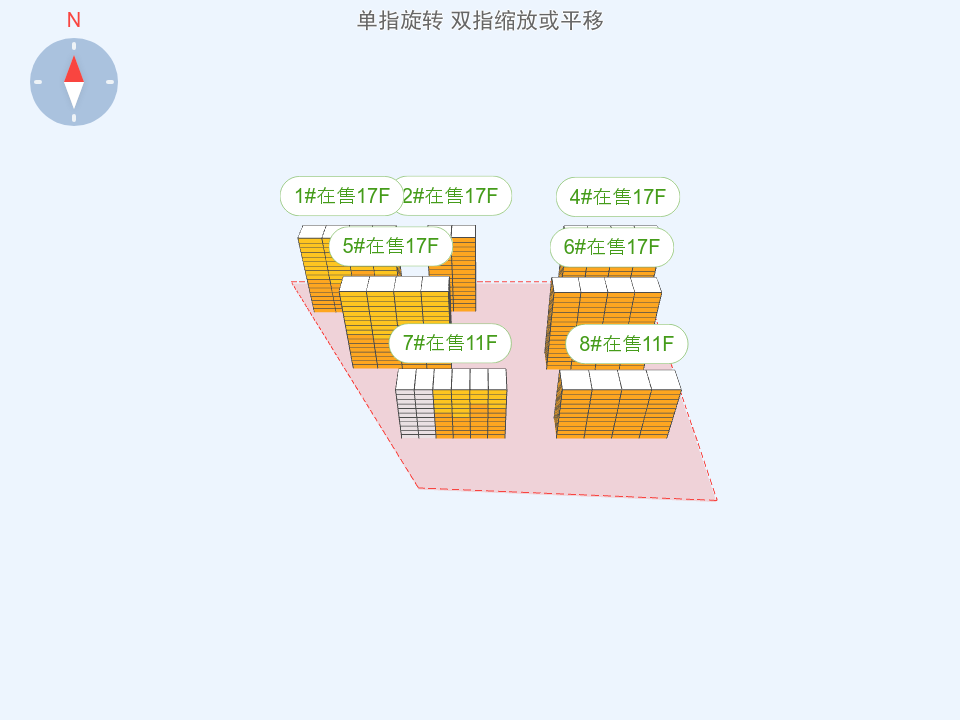Choose building 5#在售17F

(x=391, y=246)
